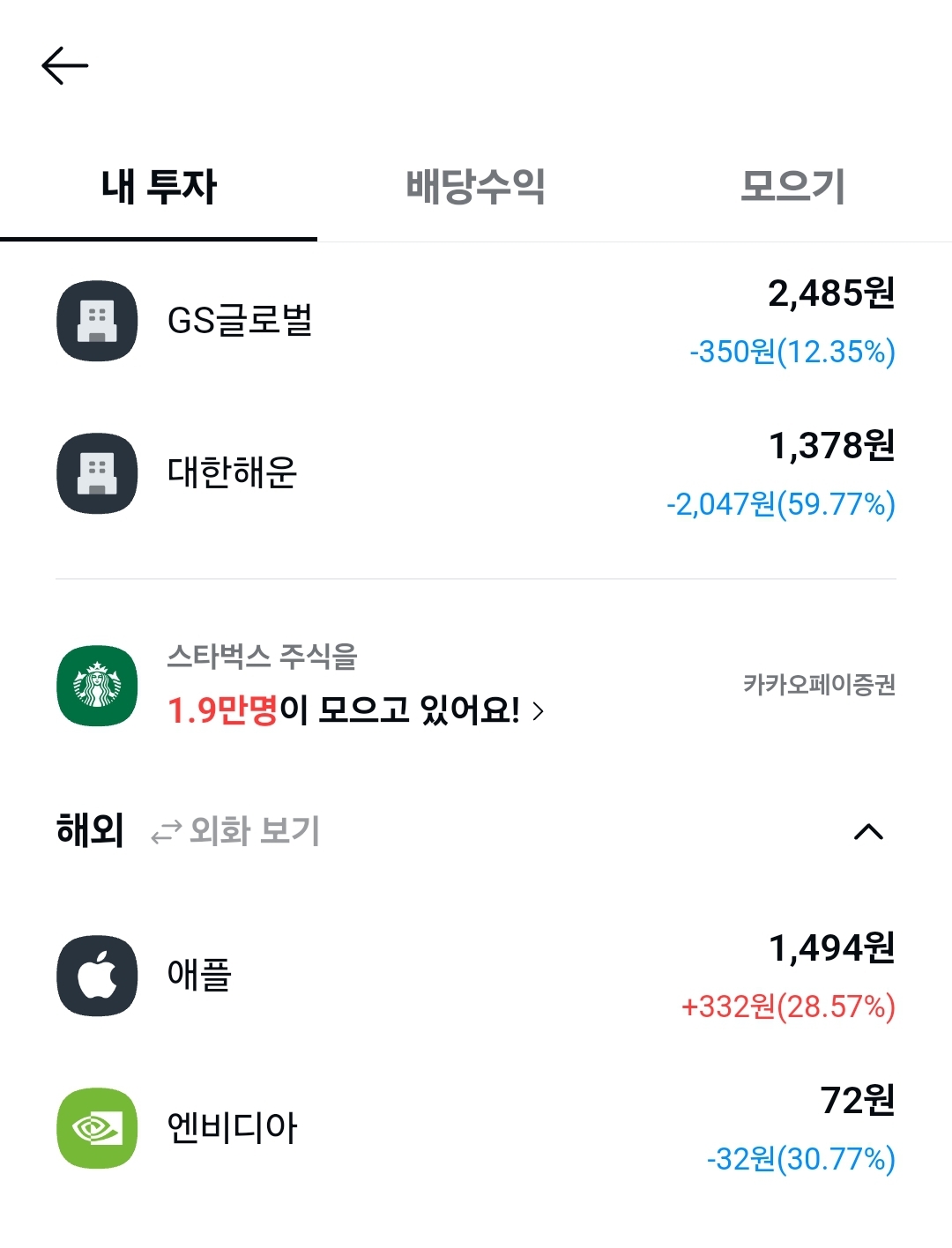Open the GS글로벌 stock row
The height and width of the screenshot is (1248, 952).
coord(476,321)
